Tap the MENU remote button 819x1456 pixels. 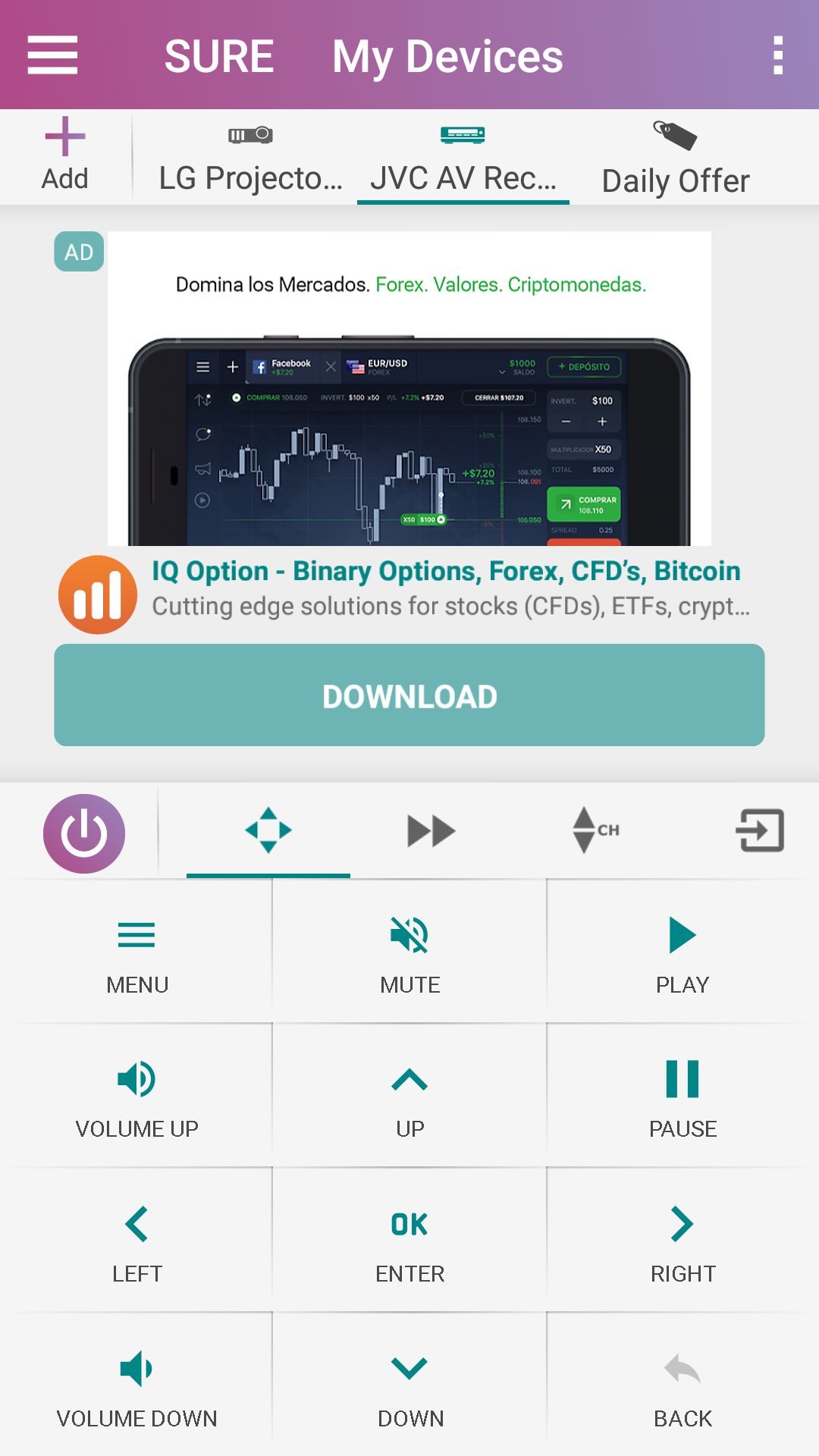pyautogui.click(x=137, y=952)
